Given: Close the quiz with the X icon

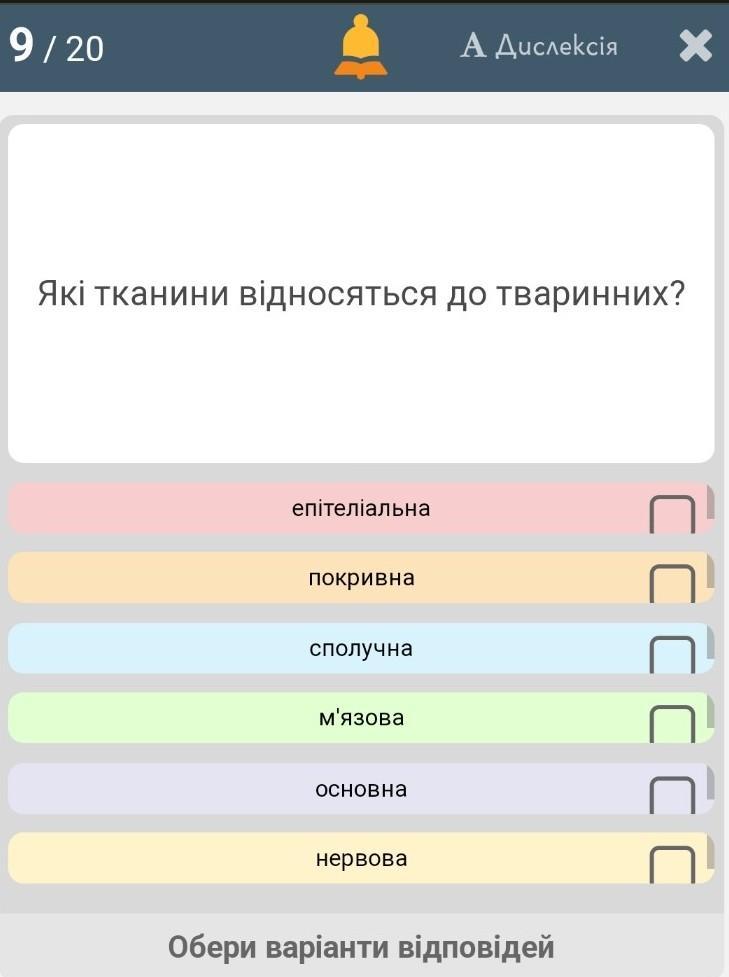Looking at the screenshot, I should tap(695, 46).
